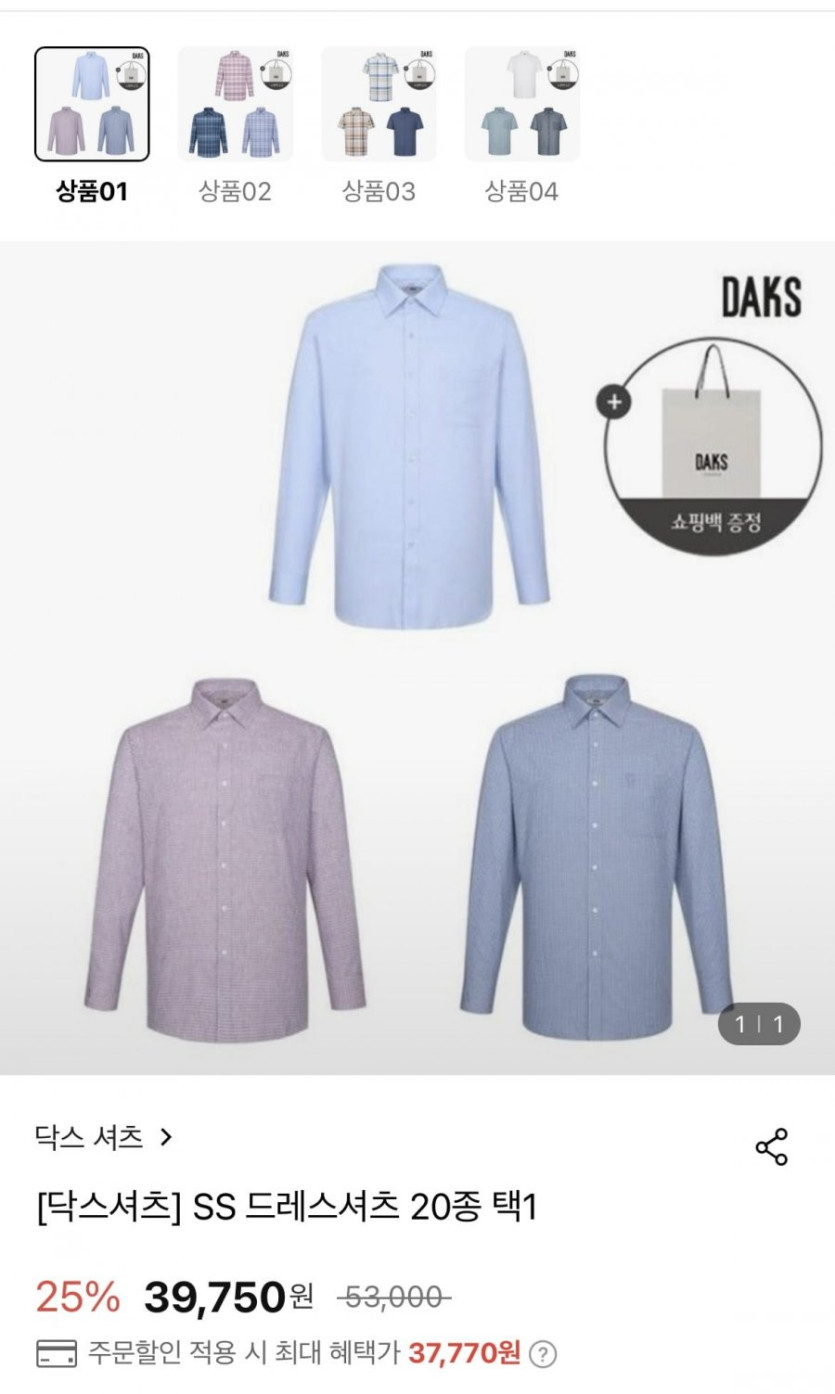Select the 상품01 thumbnail
The width and height of the screenshot is (835, 1394).
click(92, 104)
